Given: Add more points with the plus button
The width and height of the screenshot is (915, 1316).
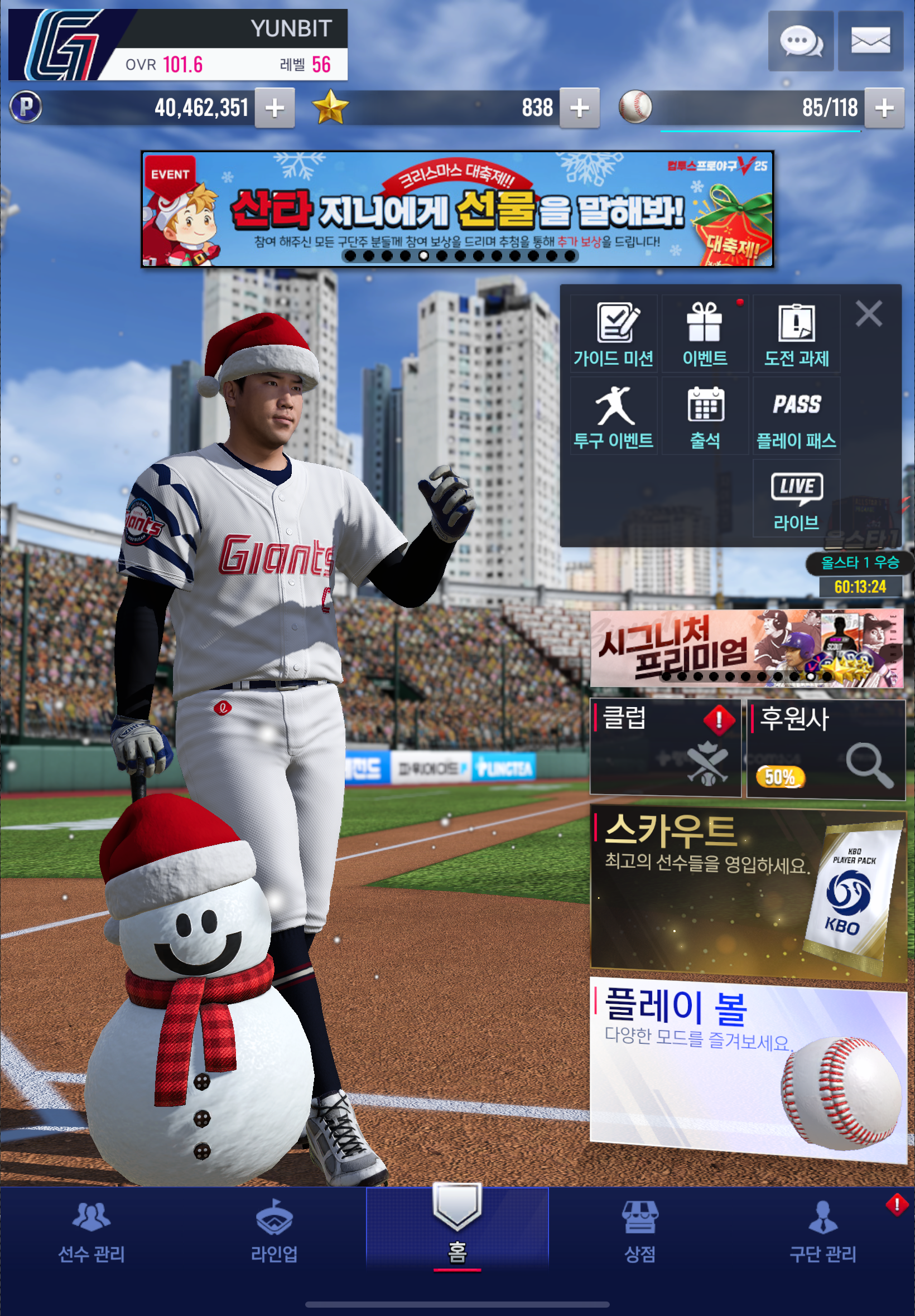Looking at the screenshot, I should point(274,108).
